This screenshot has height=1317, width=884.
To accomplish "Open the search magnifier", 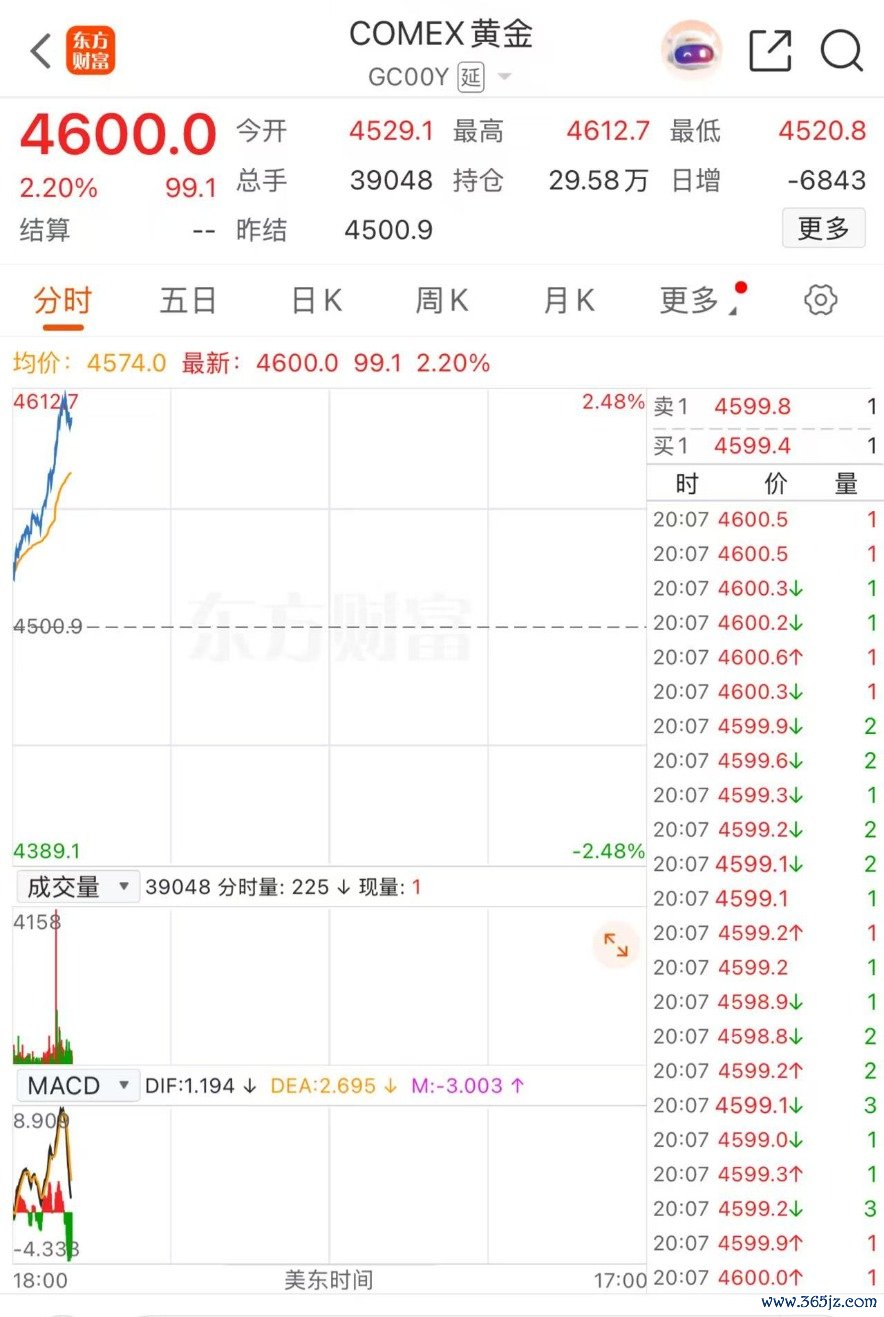I will (841, 50).
